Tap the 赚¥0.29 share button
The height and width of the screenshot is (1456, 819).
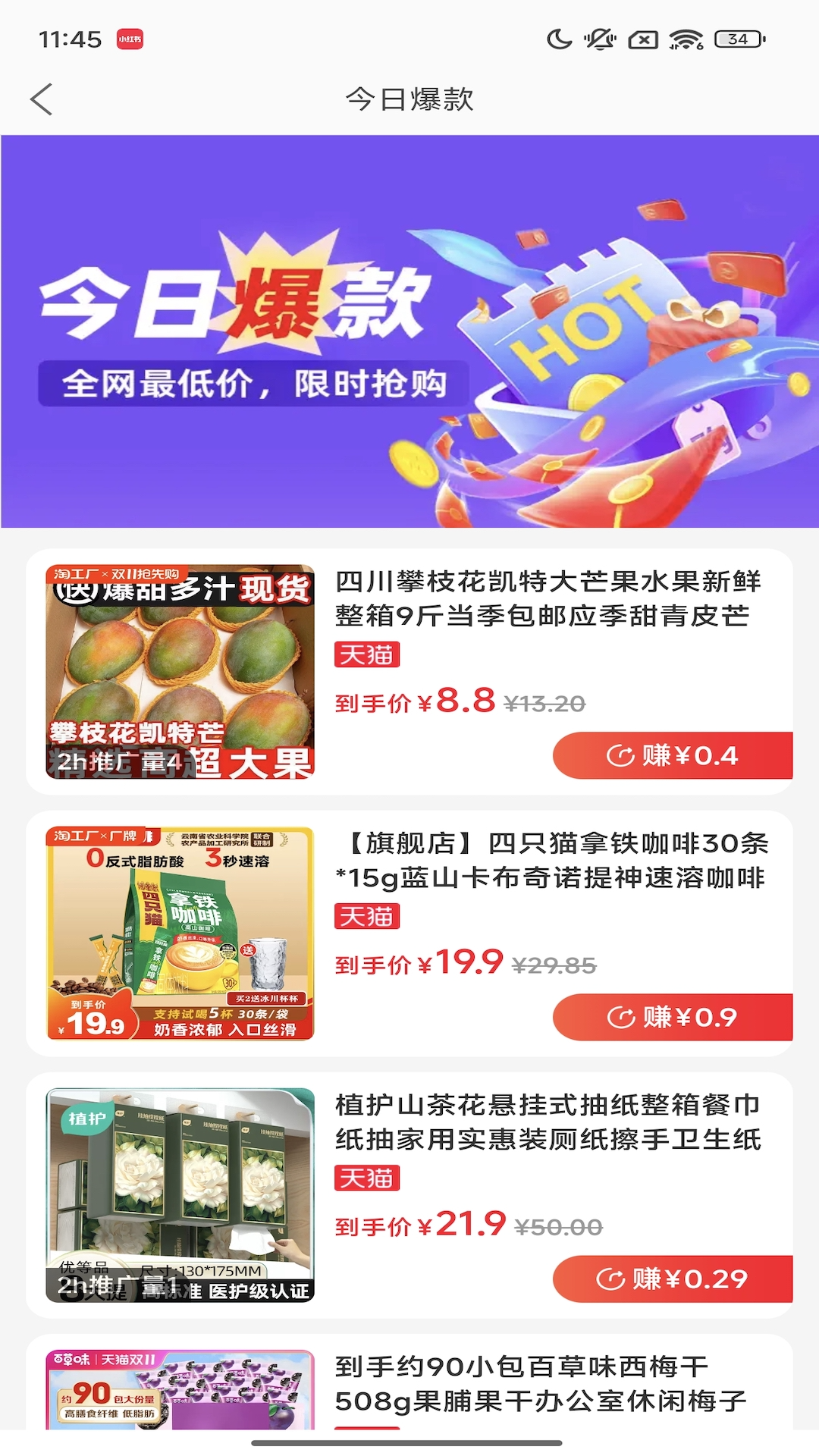click(673, 1279)
